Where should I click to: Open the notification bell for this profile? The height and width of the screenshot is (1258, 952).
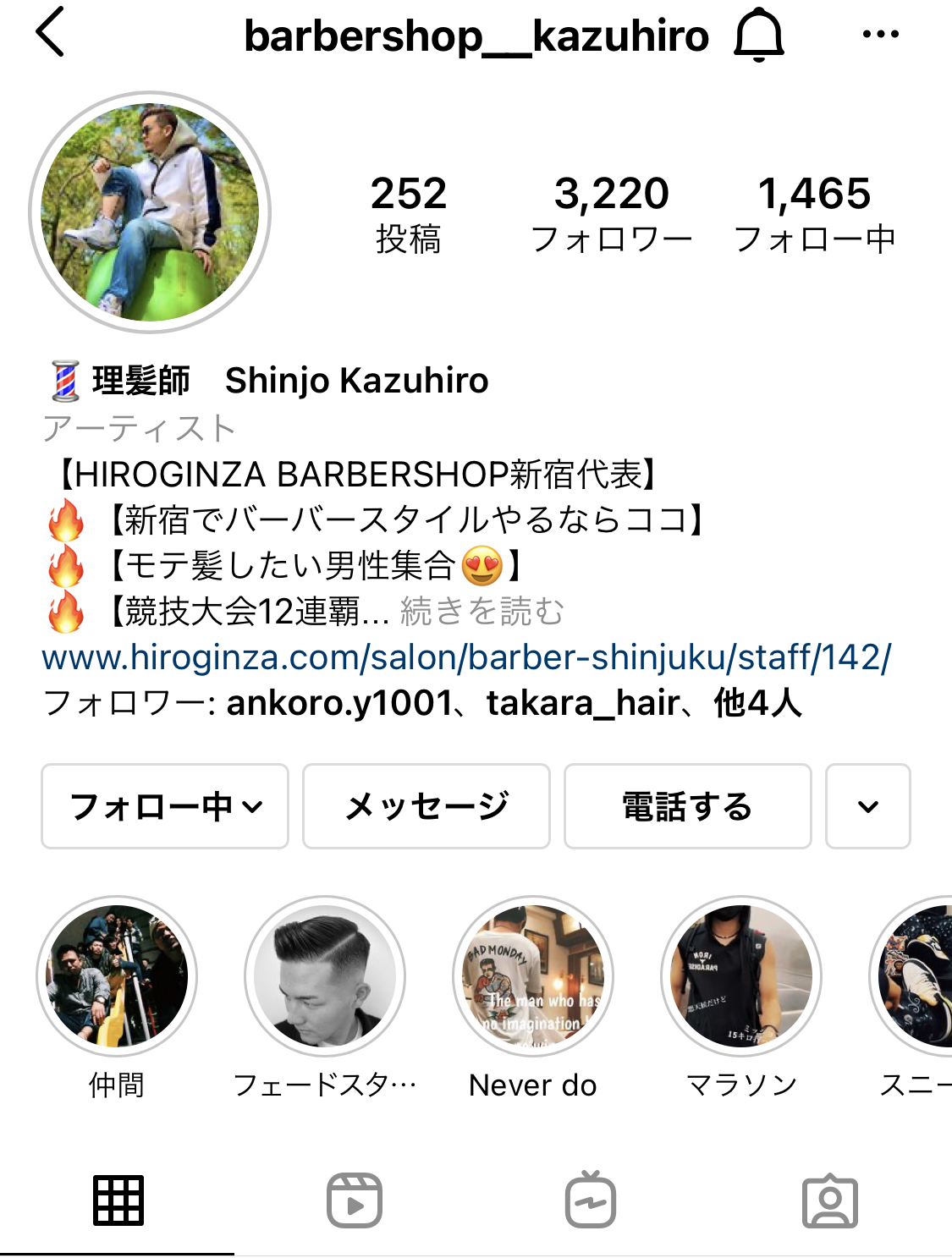[x=758, y=36]
